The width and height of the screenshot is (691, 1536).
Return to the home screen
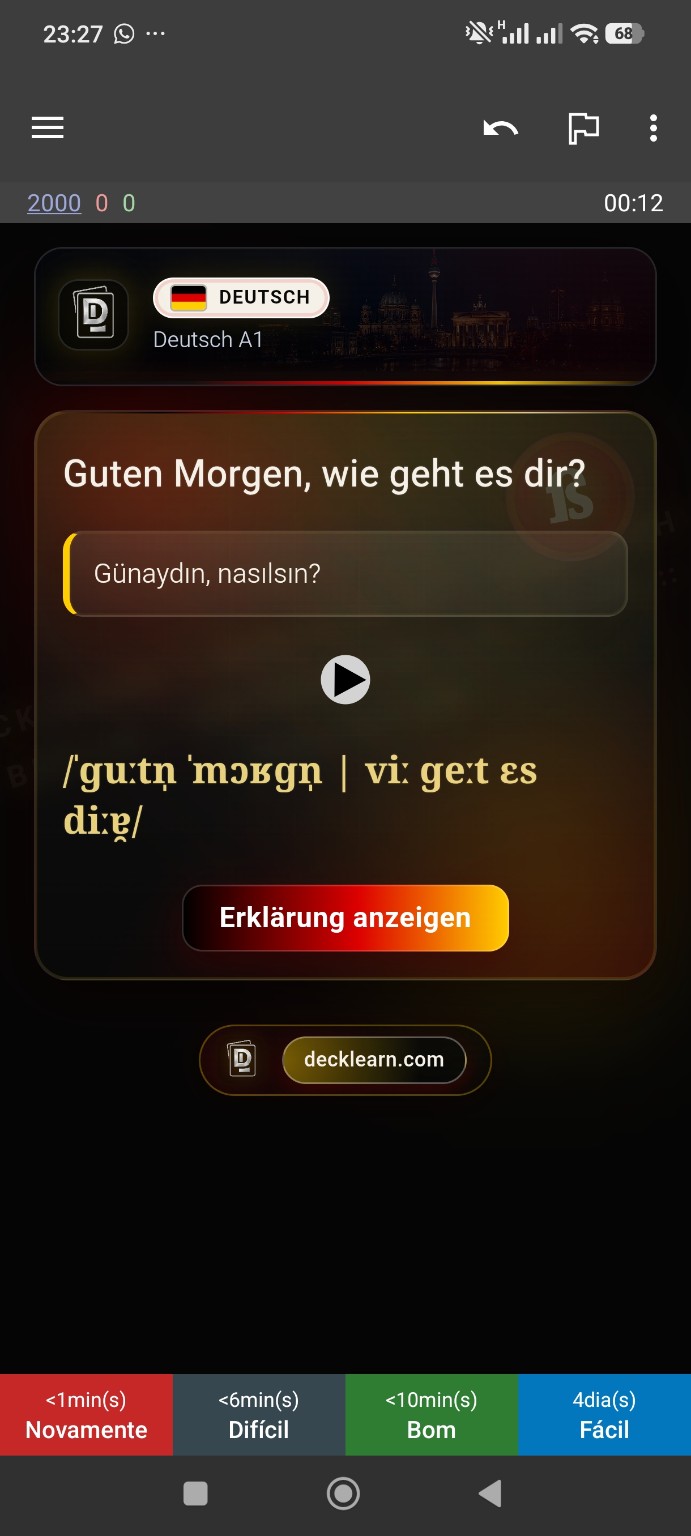pyautogui.click(x=343, y=1494)
